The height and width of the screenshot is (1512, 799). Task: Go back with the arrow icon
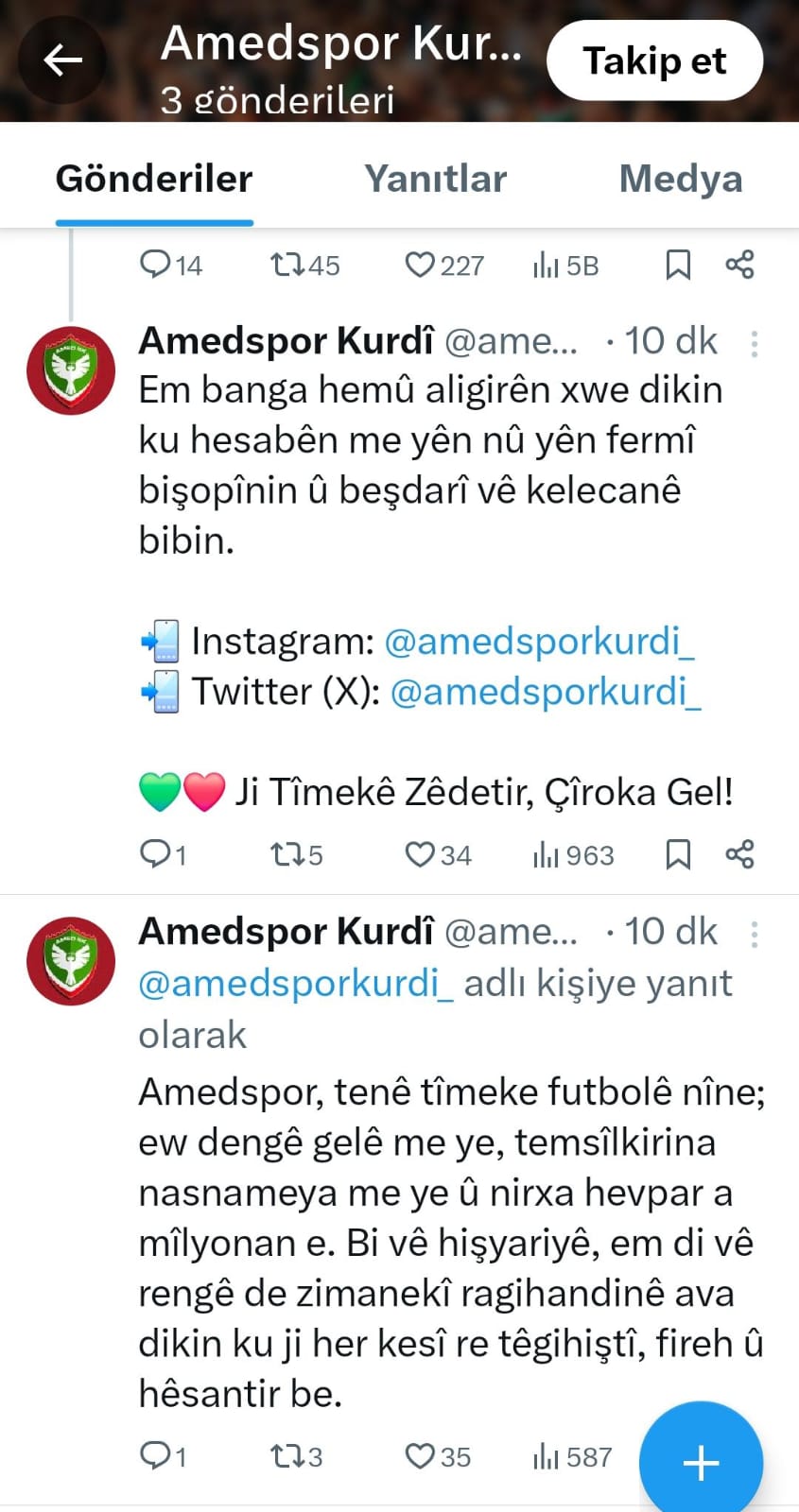tap(63, 61)
